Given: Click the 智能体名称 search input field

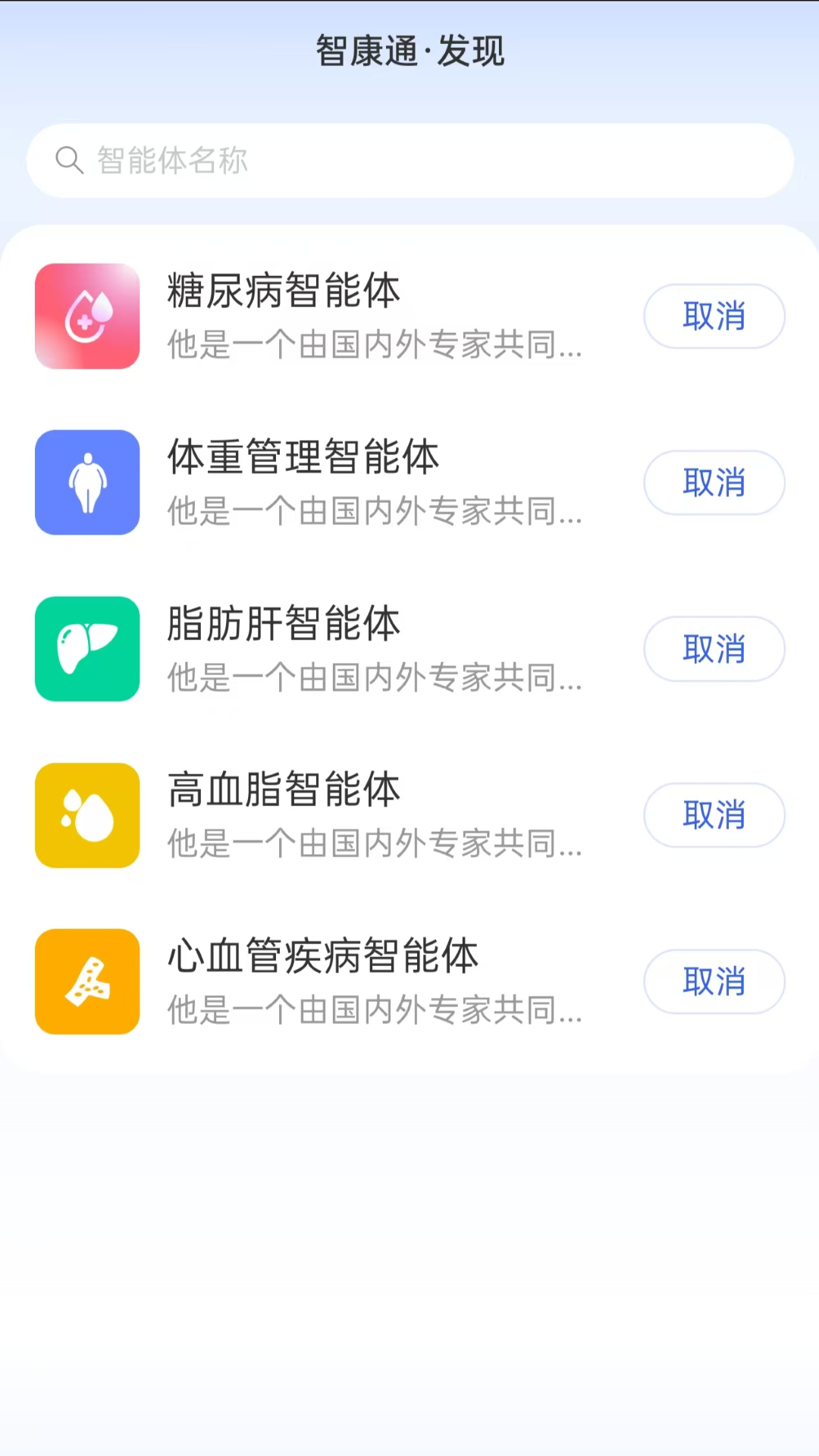Looking at the screenshot, I should (x=409, y=160).
